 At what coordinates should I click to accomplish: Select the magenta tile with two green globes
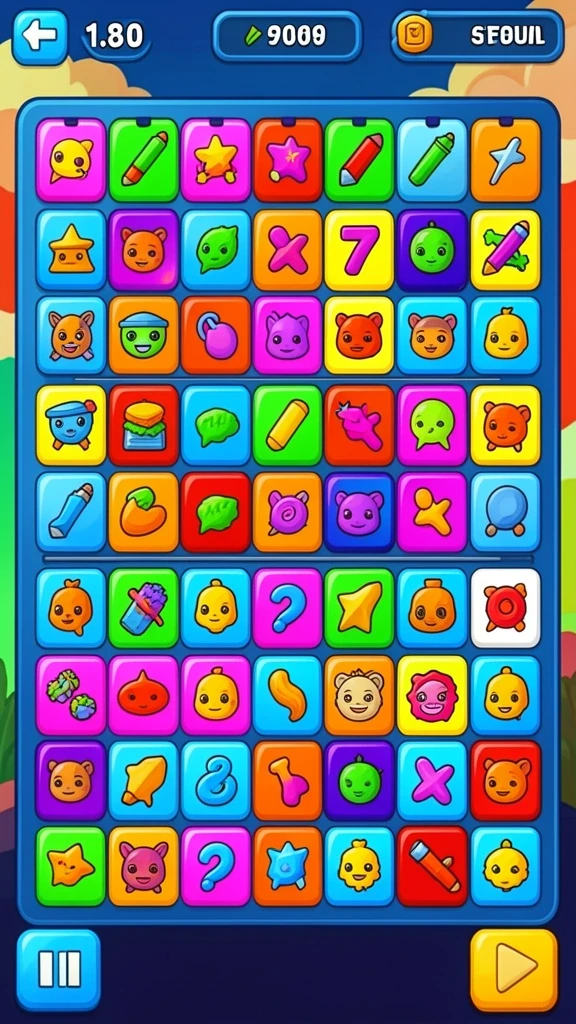(71, 696)
